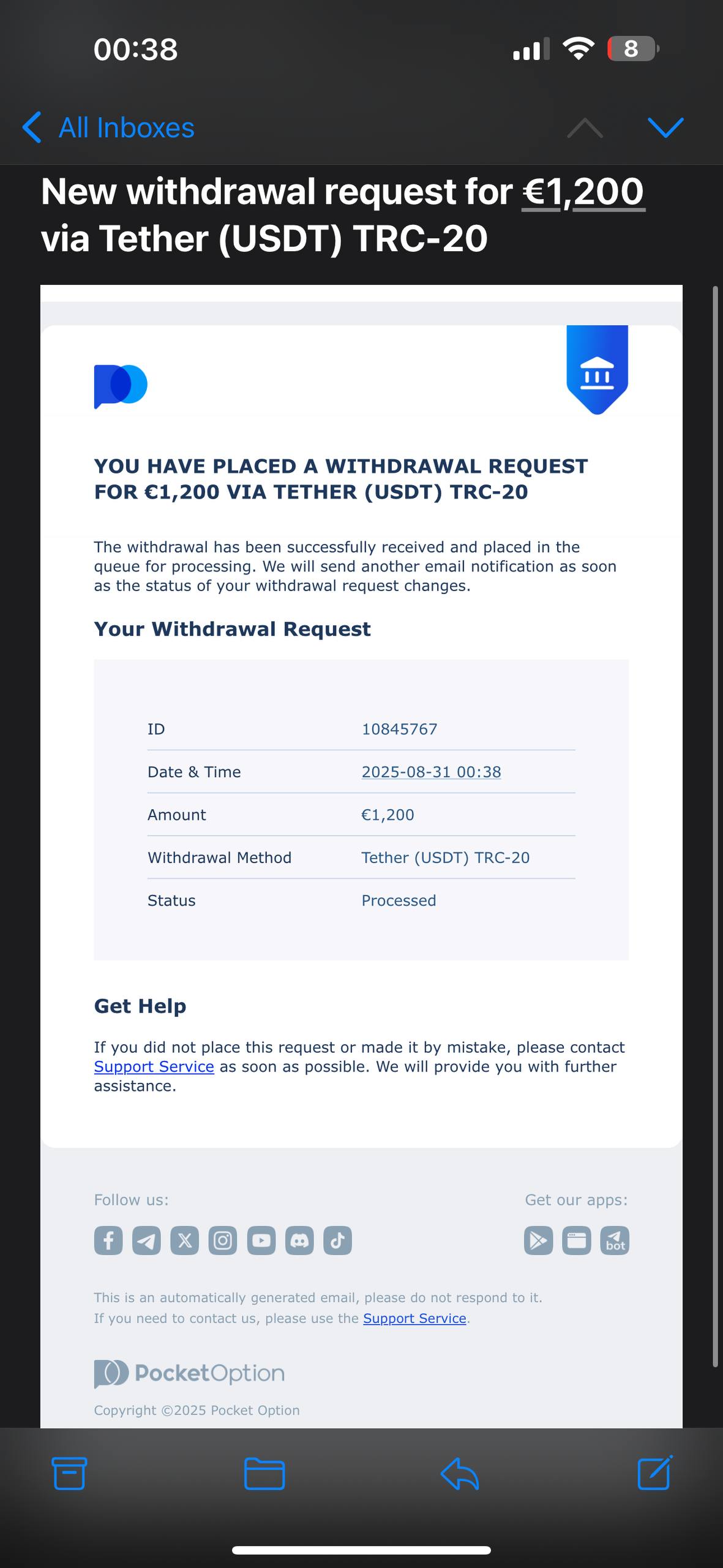Go to the next message with the down arrow
The height and width of the screenshot is (1568, 723).
pos(665,128)
